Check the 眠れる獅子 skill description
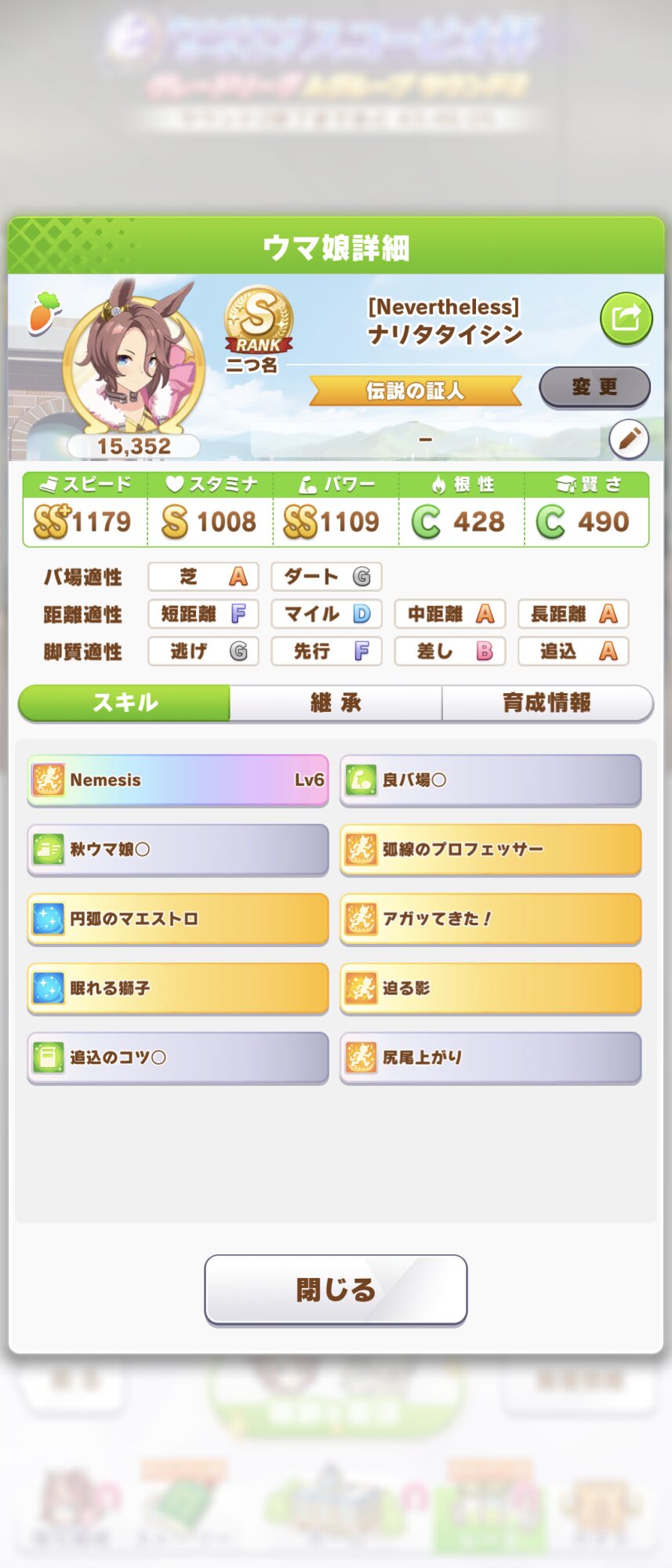Screen dimensions: 672x1568 [178, 988]
